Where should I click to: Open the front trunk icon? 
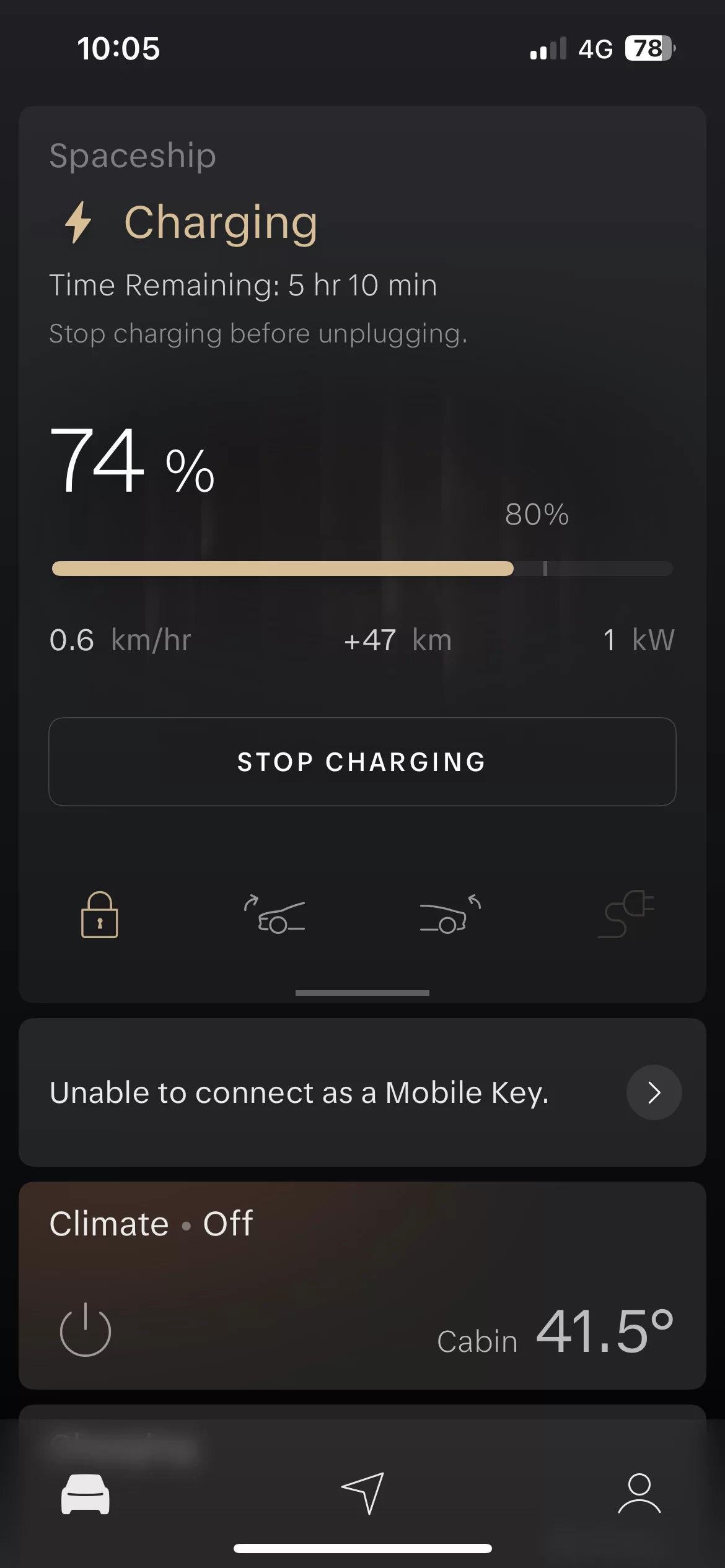point(275,914)
